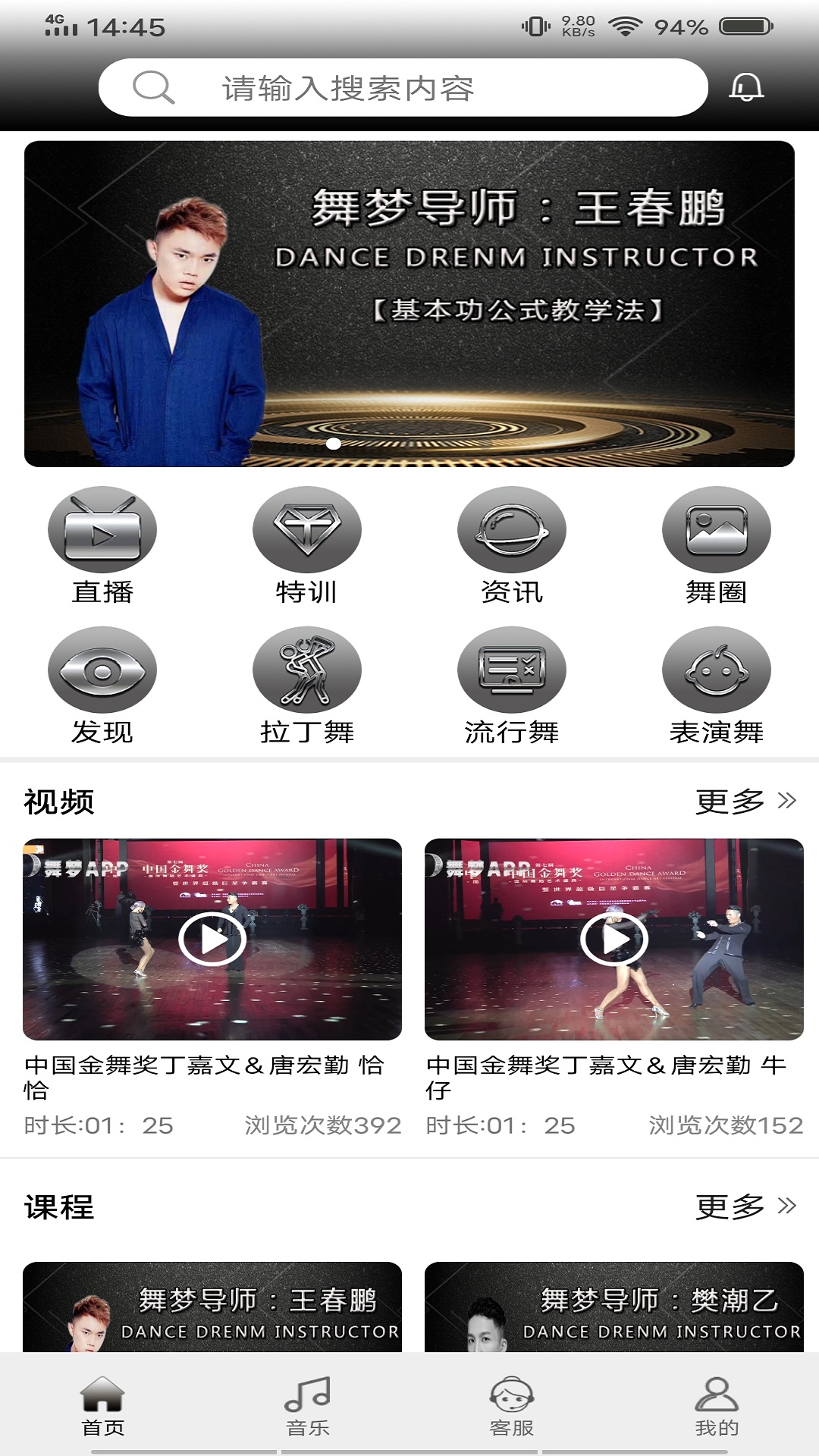Open the notifications bell
Screen dimensions: 819x1456
[x=746, y=87]
